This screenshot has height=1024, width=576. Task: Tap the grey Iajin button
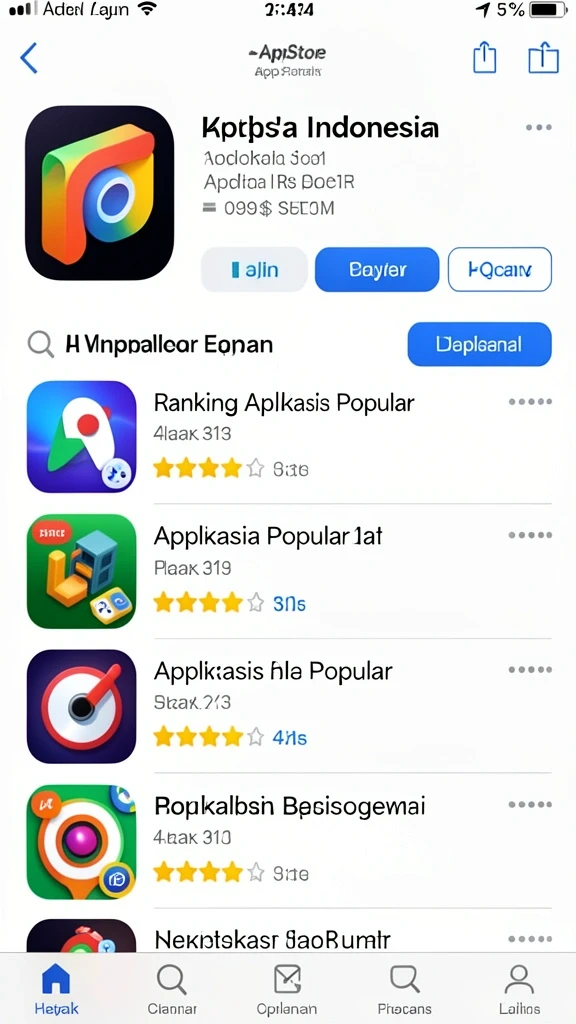[x=254, y=269]
